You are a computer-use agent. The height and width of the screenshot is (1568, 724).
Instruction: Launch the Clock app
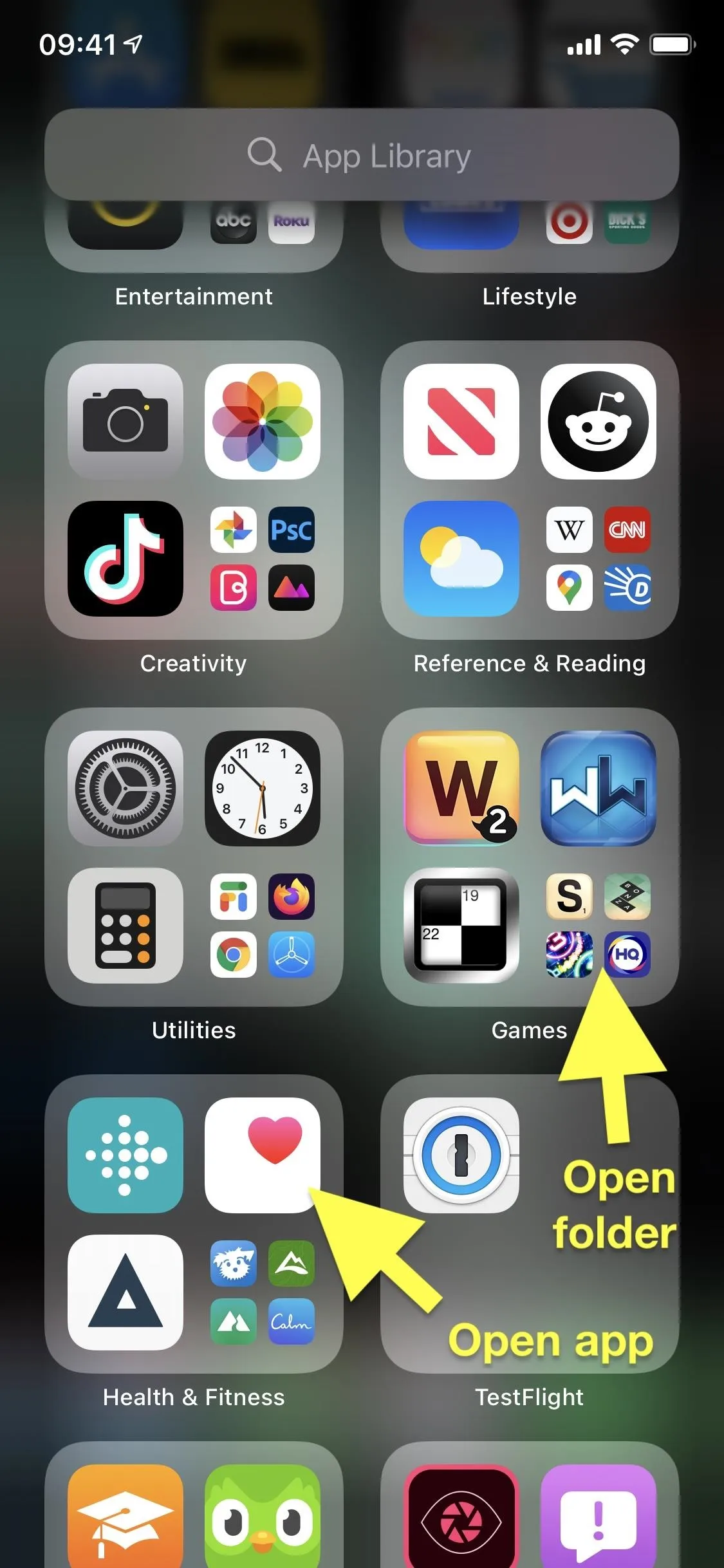coord(263,789)
